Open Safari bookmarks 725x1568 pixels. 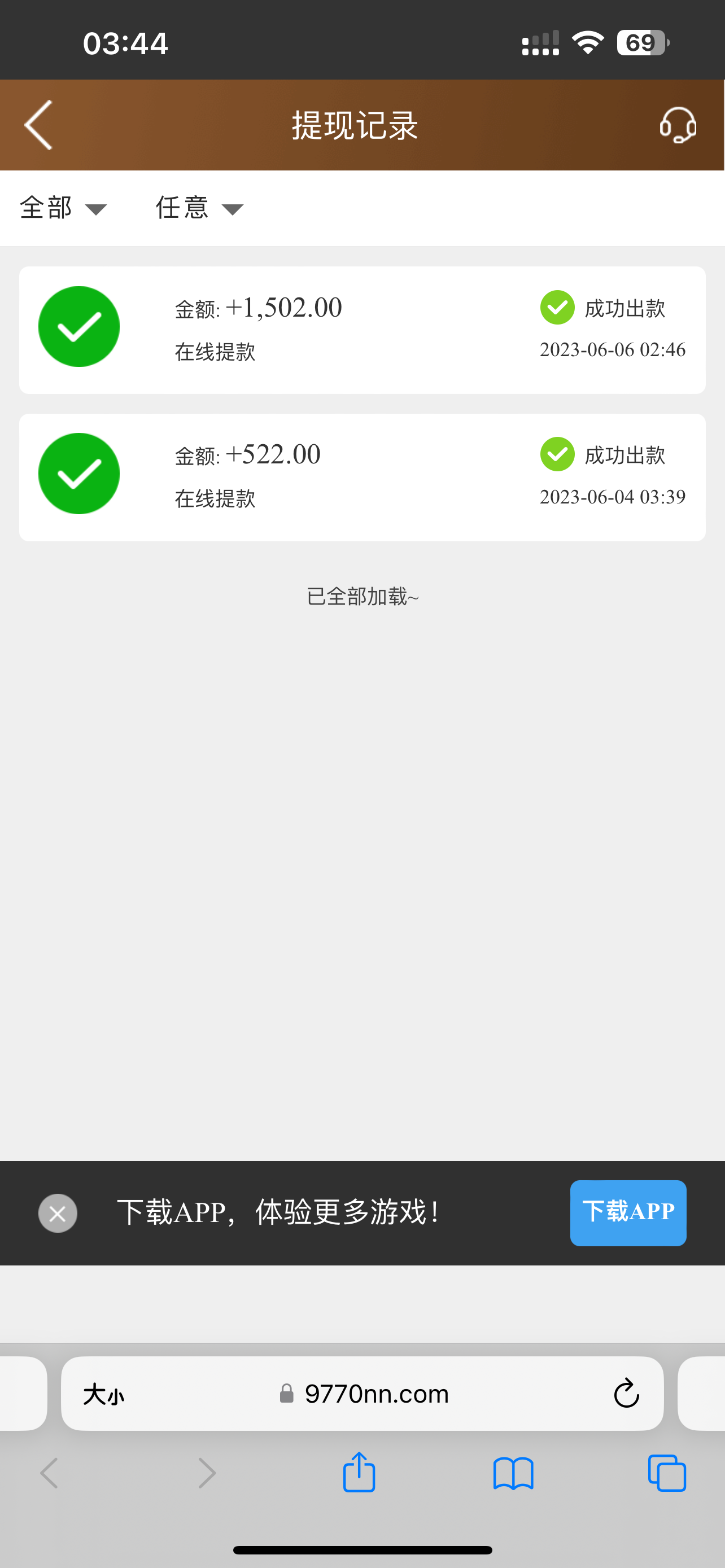(513, 1473)
